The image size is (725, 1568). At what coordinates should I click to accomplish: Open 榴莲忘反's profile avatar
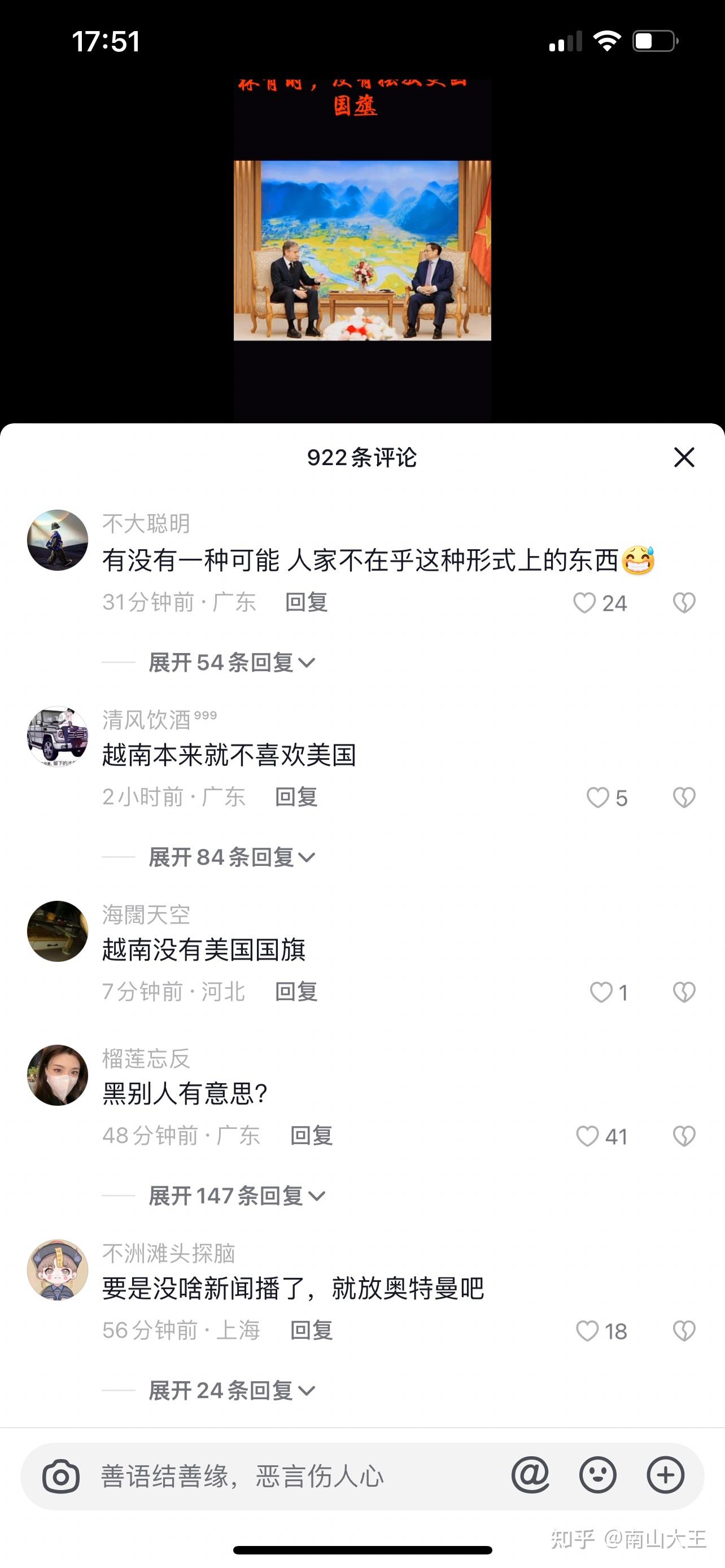coord(58,1075)
